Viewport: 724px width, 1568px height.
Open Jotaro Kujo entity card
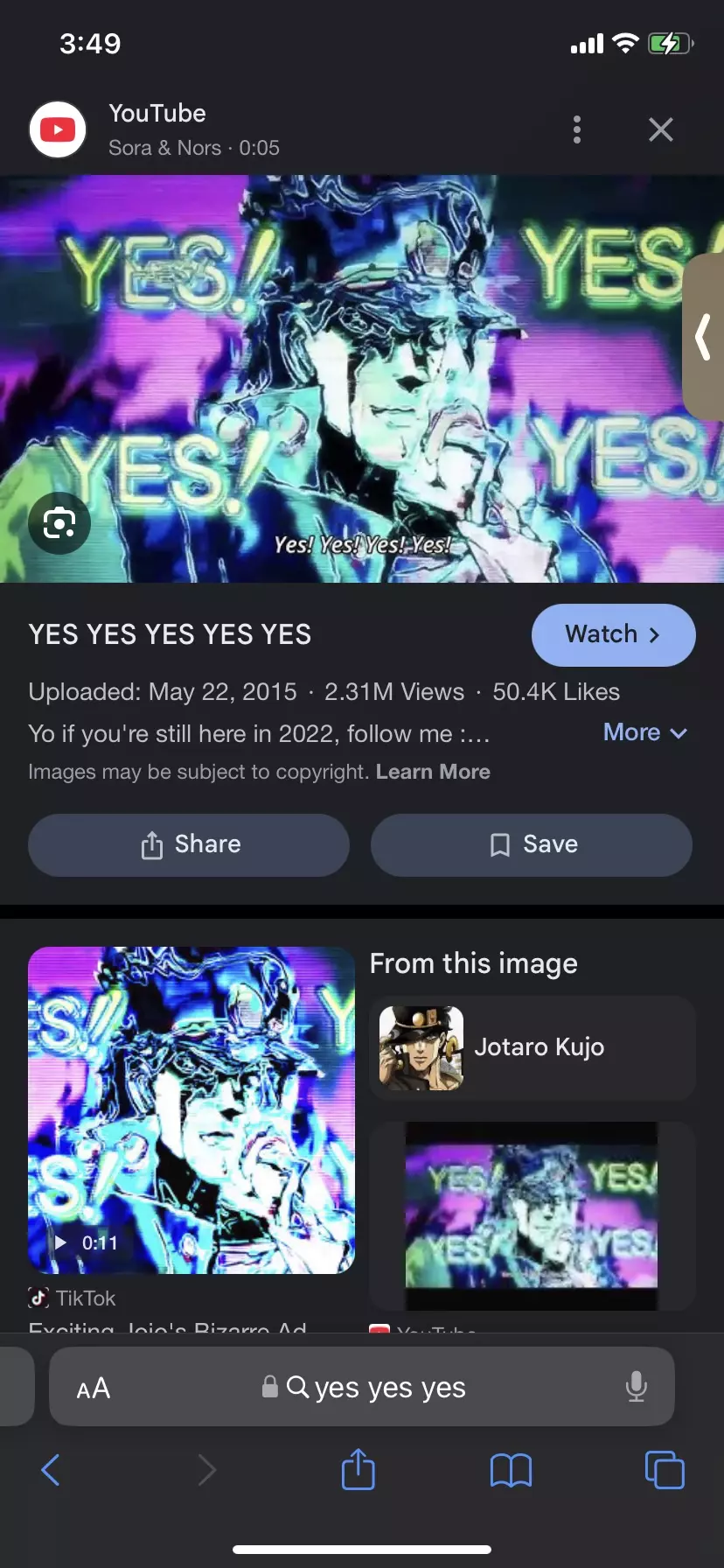pyautogui.click(x=532, y=1047)
